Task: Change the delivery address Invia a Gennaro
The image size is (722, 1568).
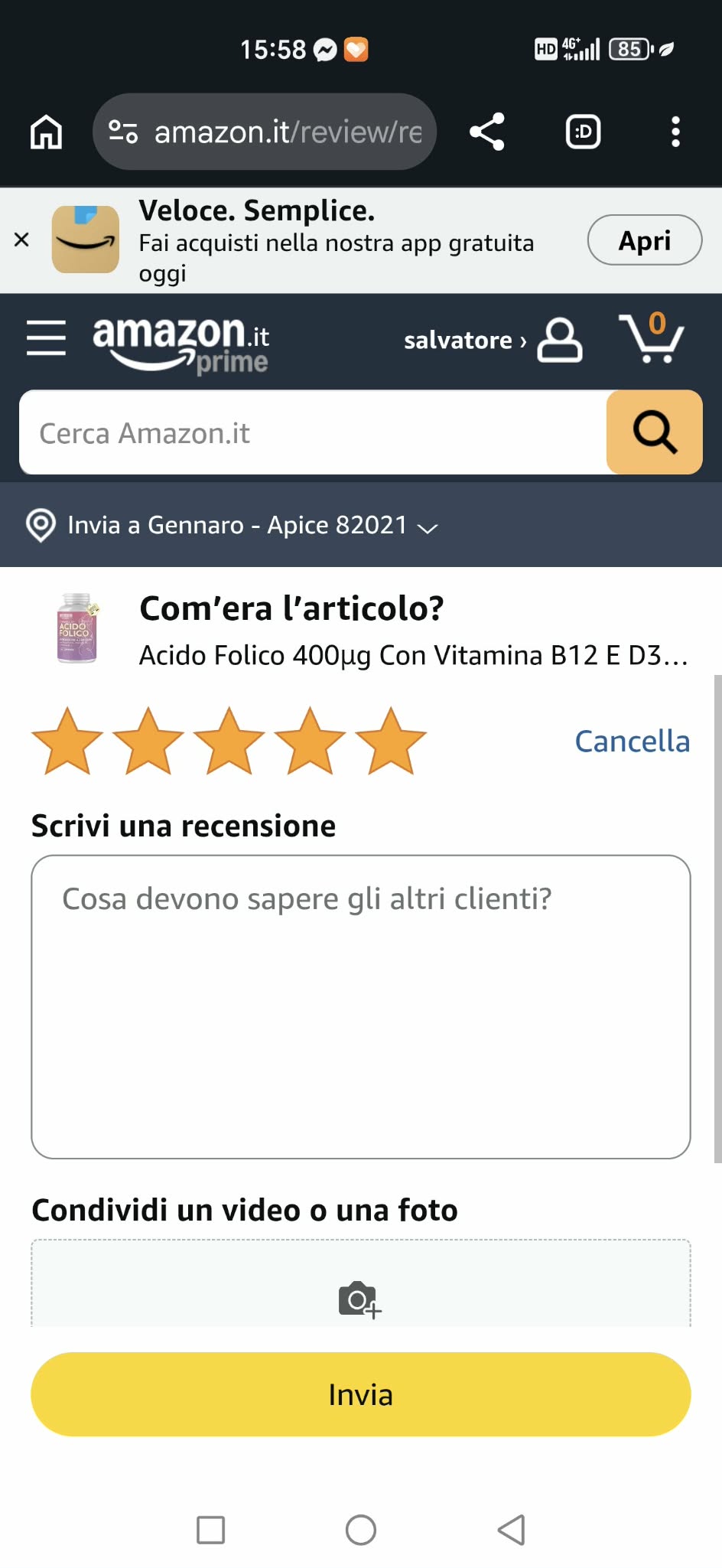Action: pos(232,526)
